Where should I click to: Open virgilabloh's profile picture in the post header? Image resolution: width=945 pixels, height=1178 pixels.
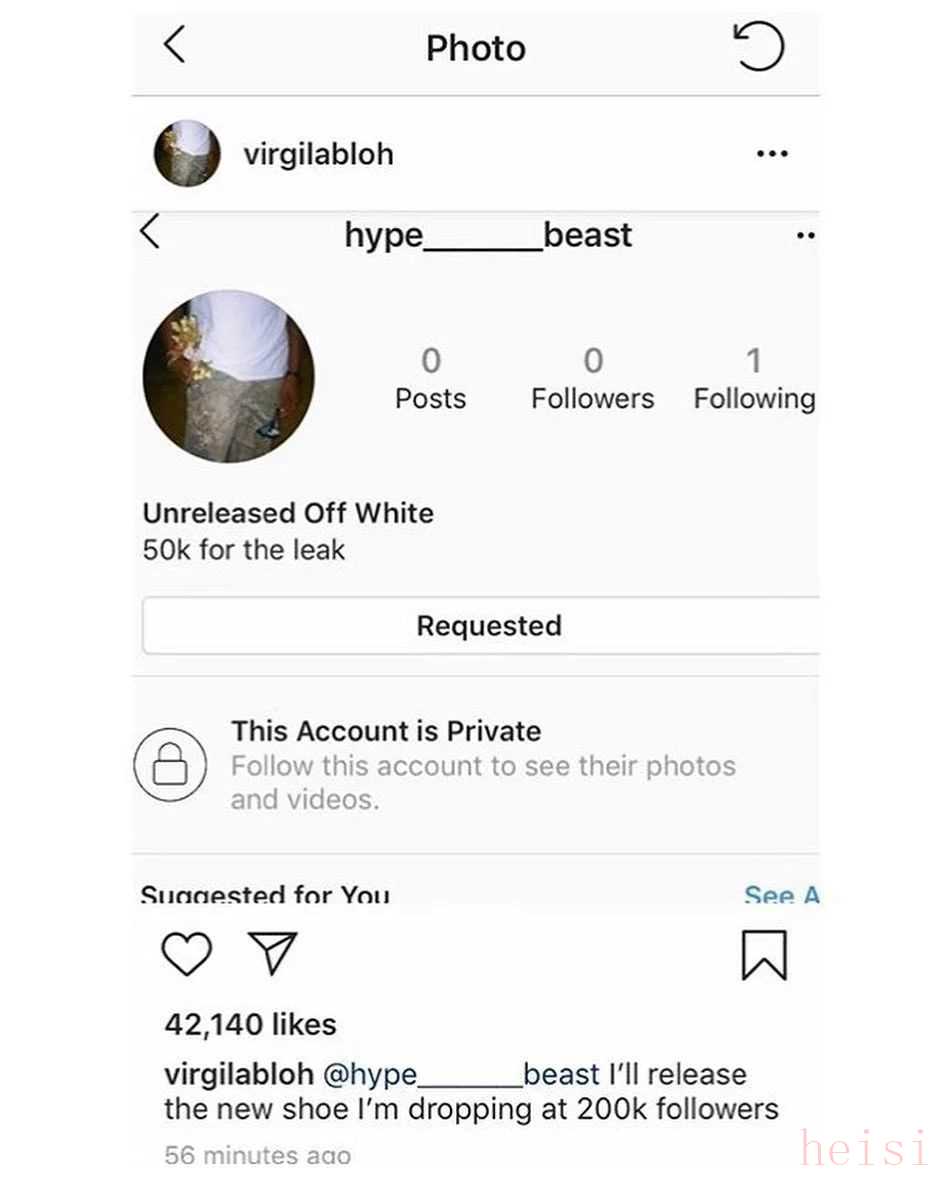coord(187,153)
